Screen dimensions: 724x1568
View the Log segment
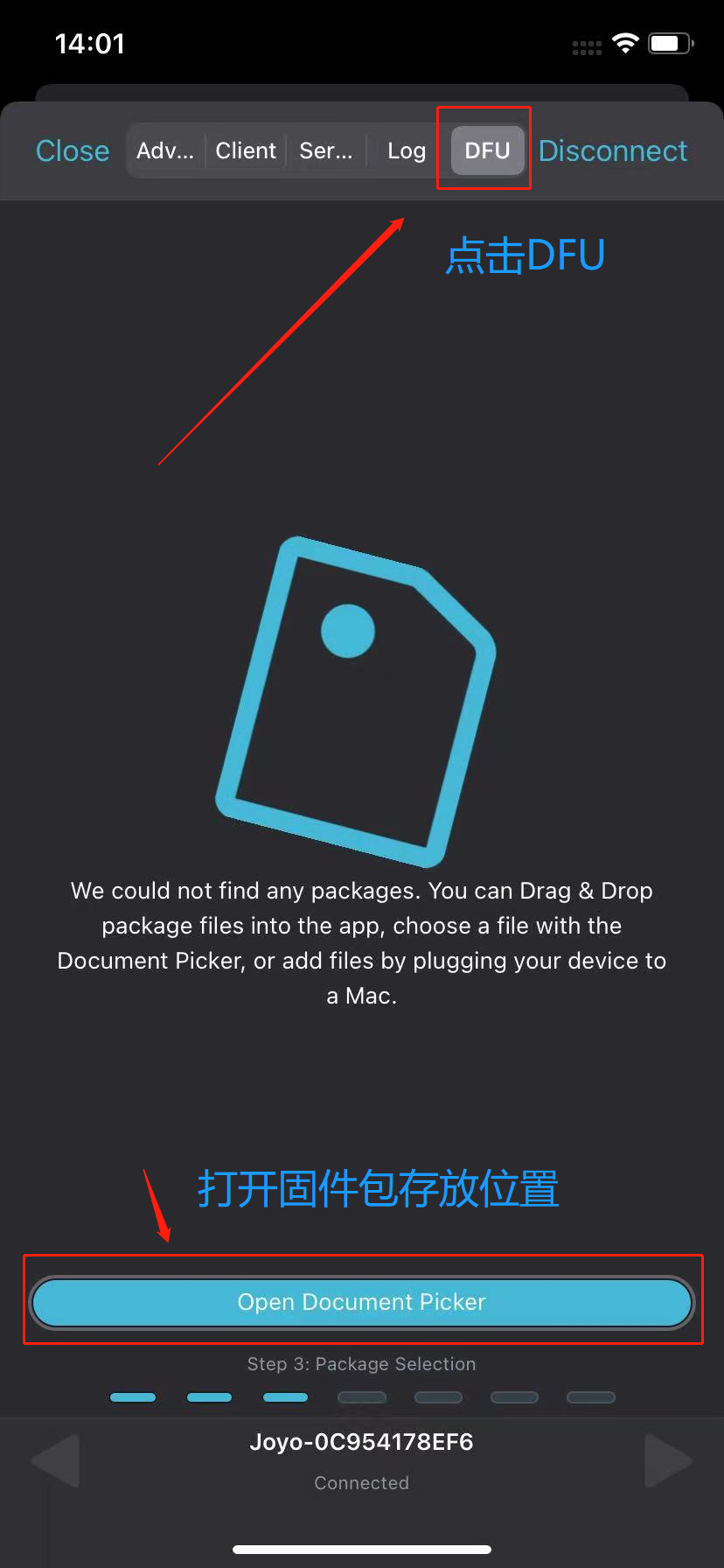[x=407, y=150]
